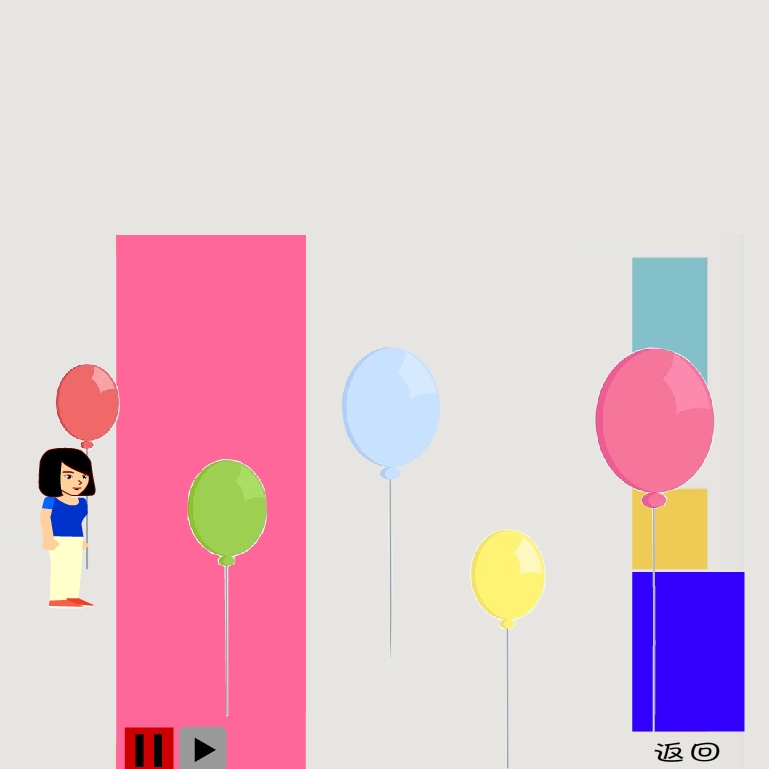The width and height of the screenshot is (769, 769).
Task: Tap the light blue balloon
Action: pyautogui.click(x=391, y=406)
